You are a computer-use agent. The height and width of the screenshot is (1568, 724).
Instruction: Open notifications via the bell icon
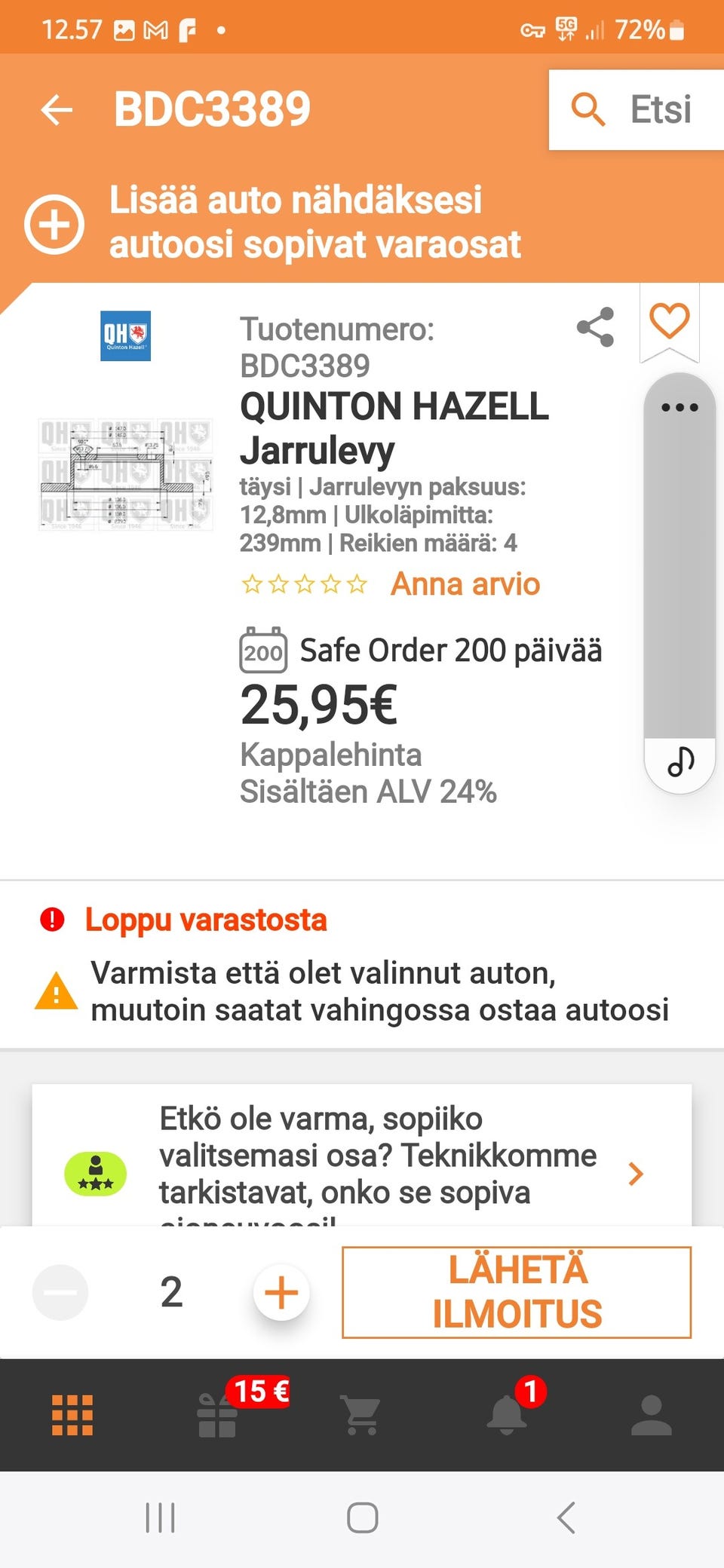506,1414
